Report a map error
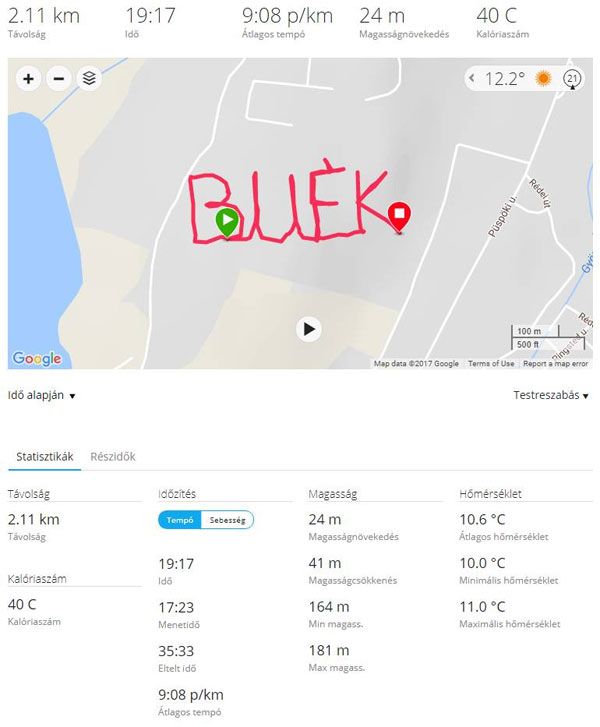 tap(556, 364)
